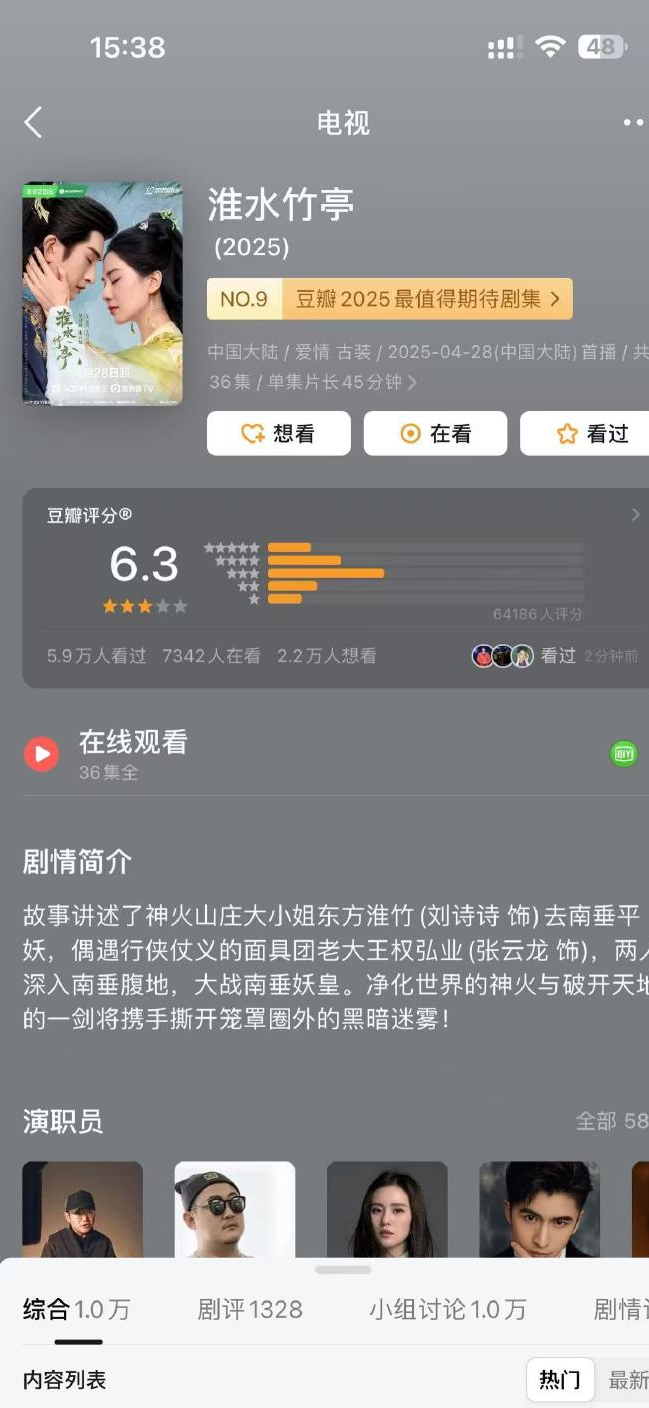Open the actress's cast photo
Screen dimensions: 649x1408
pyautogui.click(x=387, y=1210)
